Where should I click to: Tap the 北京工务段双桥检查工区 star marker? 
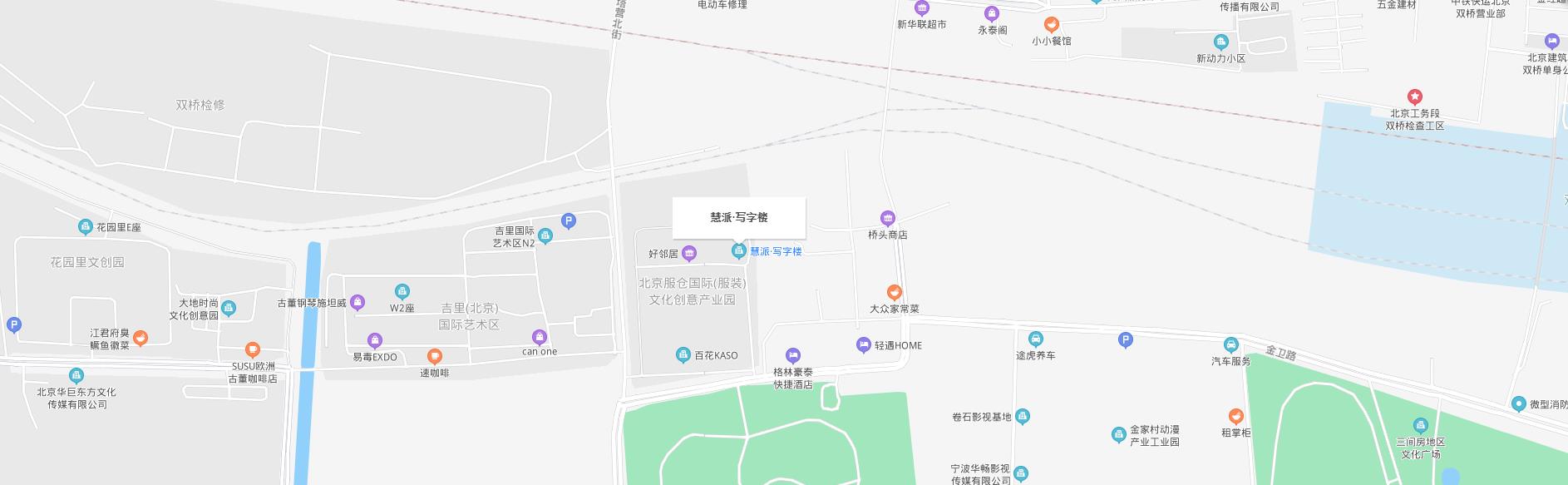pyautogui.click(x=1414, y=97)
